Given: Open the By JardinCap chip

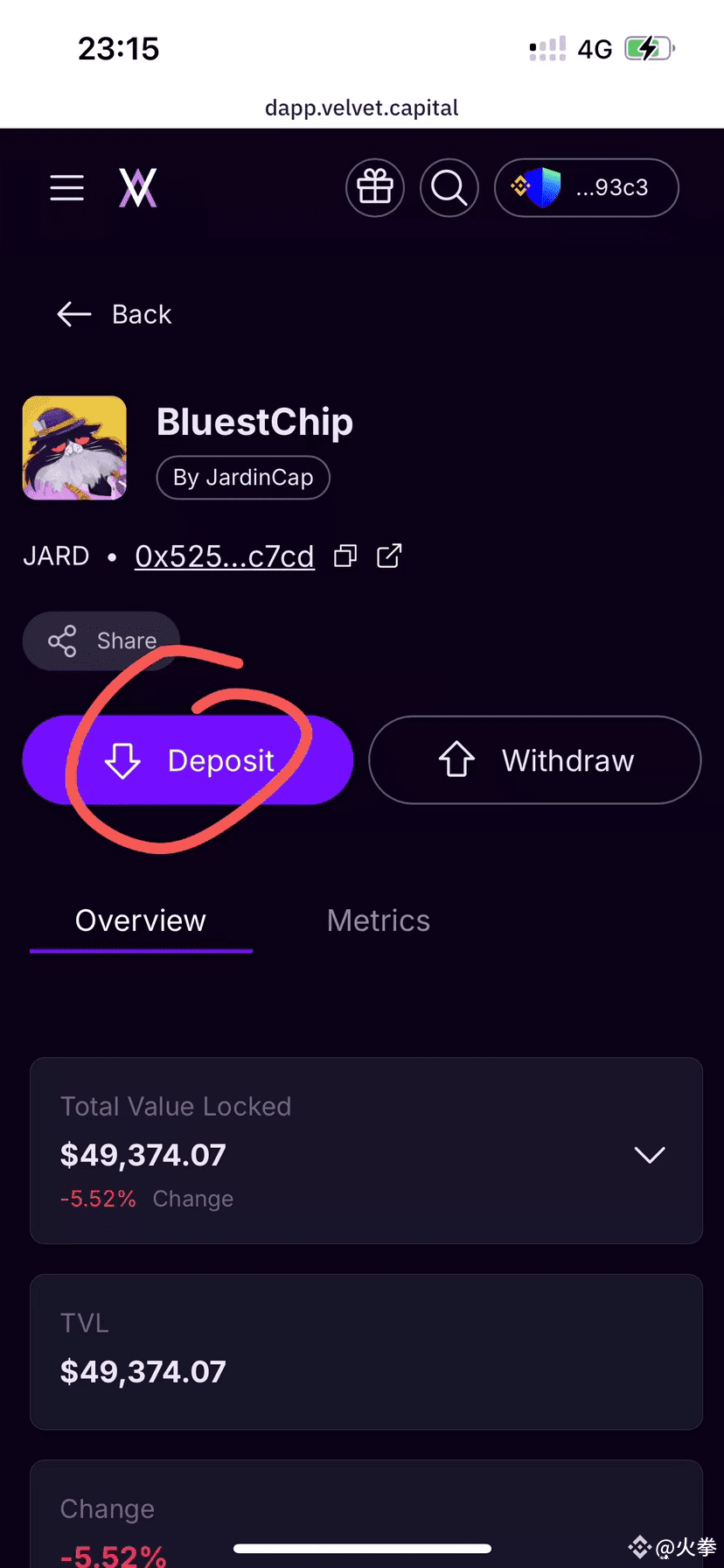Looking at the screenshot, I should click(243, 478).
